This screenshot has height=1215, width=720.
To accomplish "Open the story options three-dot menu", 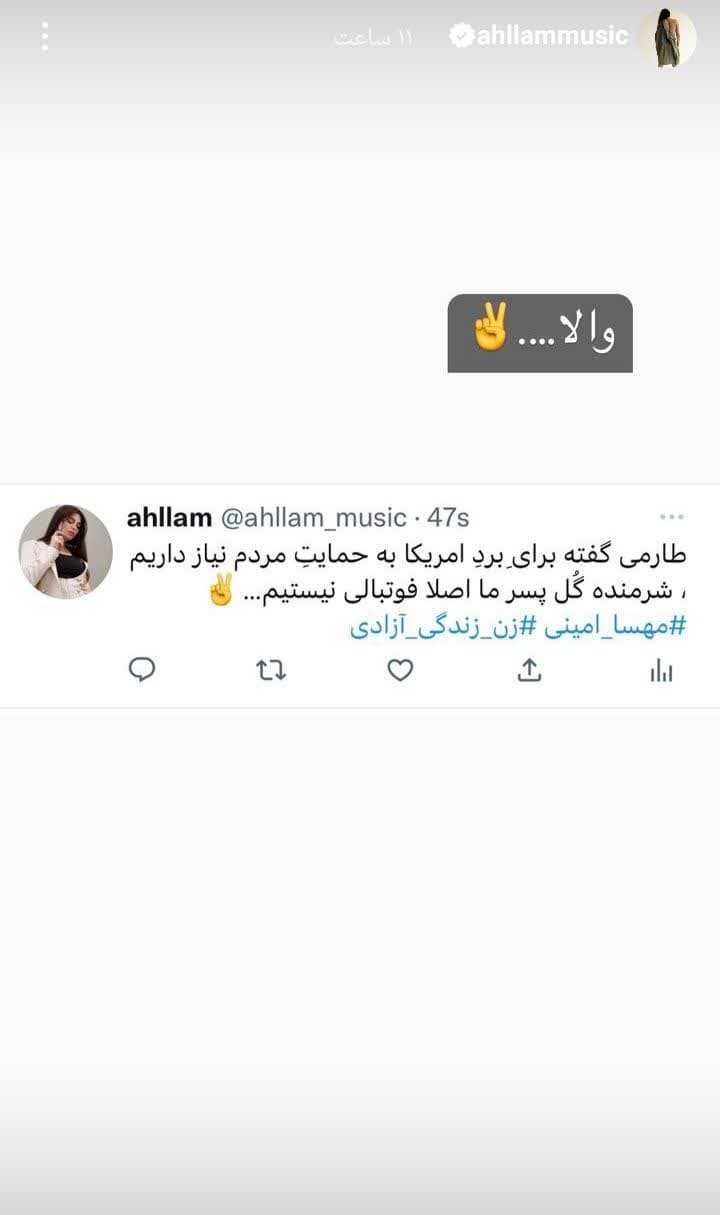I will (x=44, y=36).
